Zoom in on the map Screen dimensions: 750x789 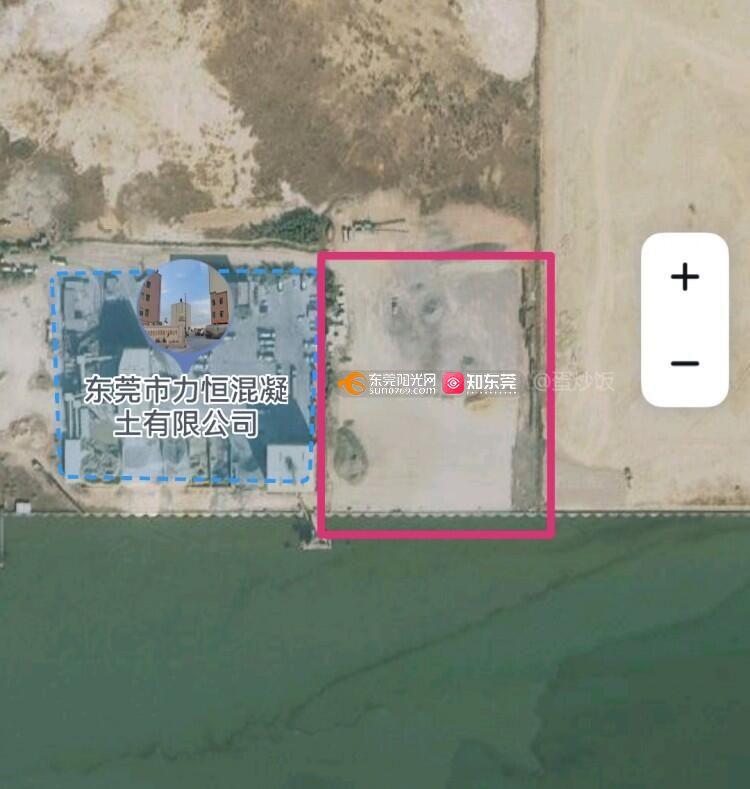(685, 277)
